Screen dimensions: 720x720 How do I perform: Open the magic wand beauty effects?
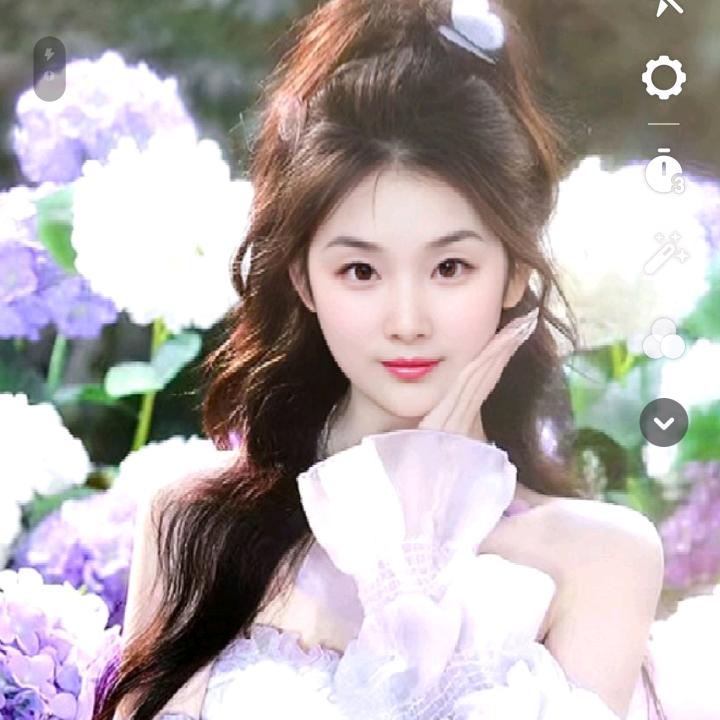tap(665, 254)
